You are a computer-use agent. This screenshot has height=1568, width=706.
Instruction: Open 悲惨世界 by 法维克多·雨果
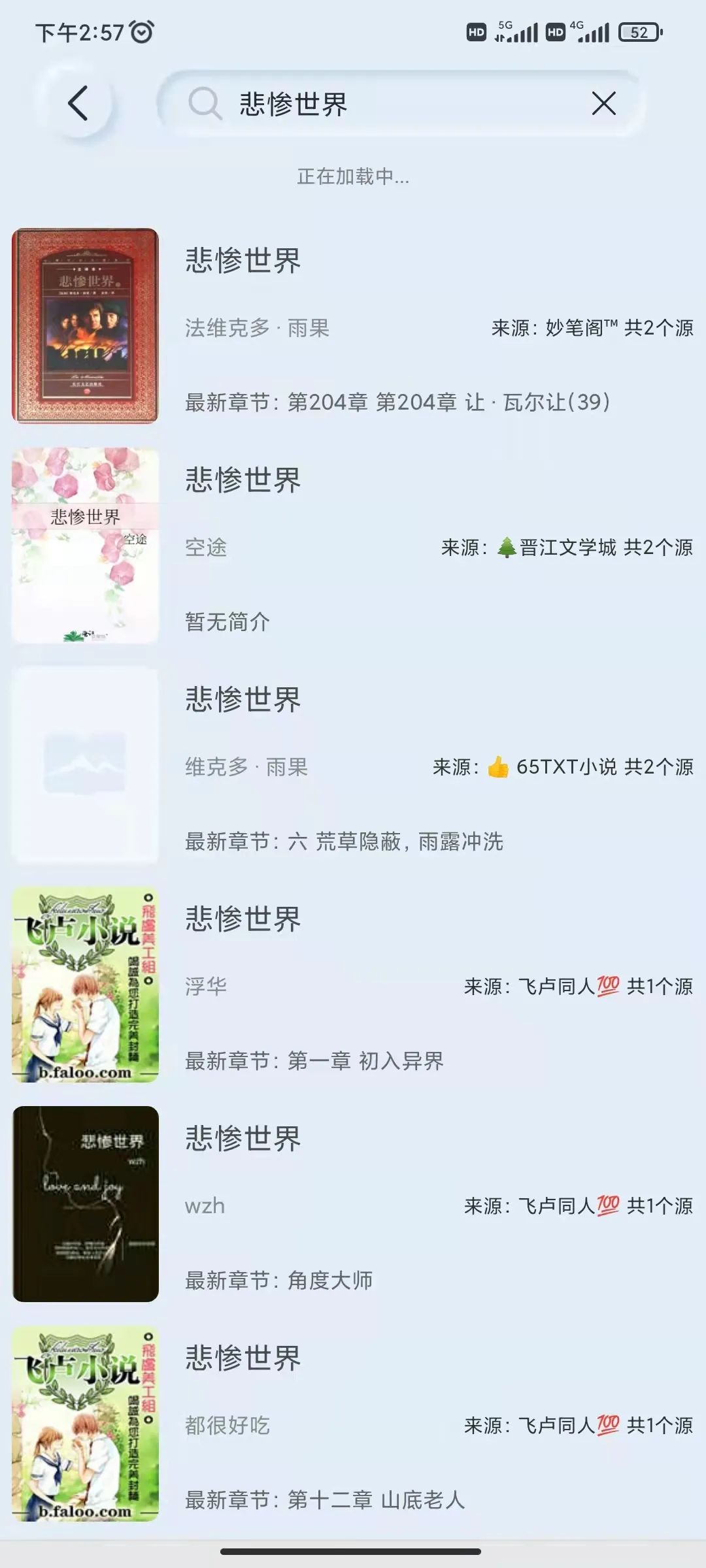pyautogui.click(x=353, y=327)
